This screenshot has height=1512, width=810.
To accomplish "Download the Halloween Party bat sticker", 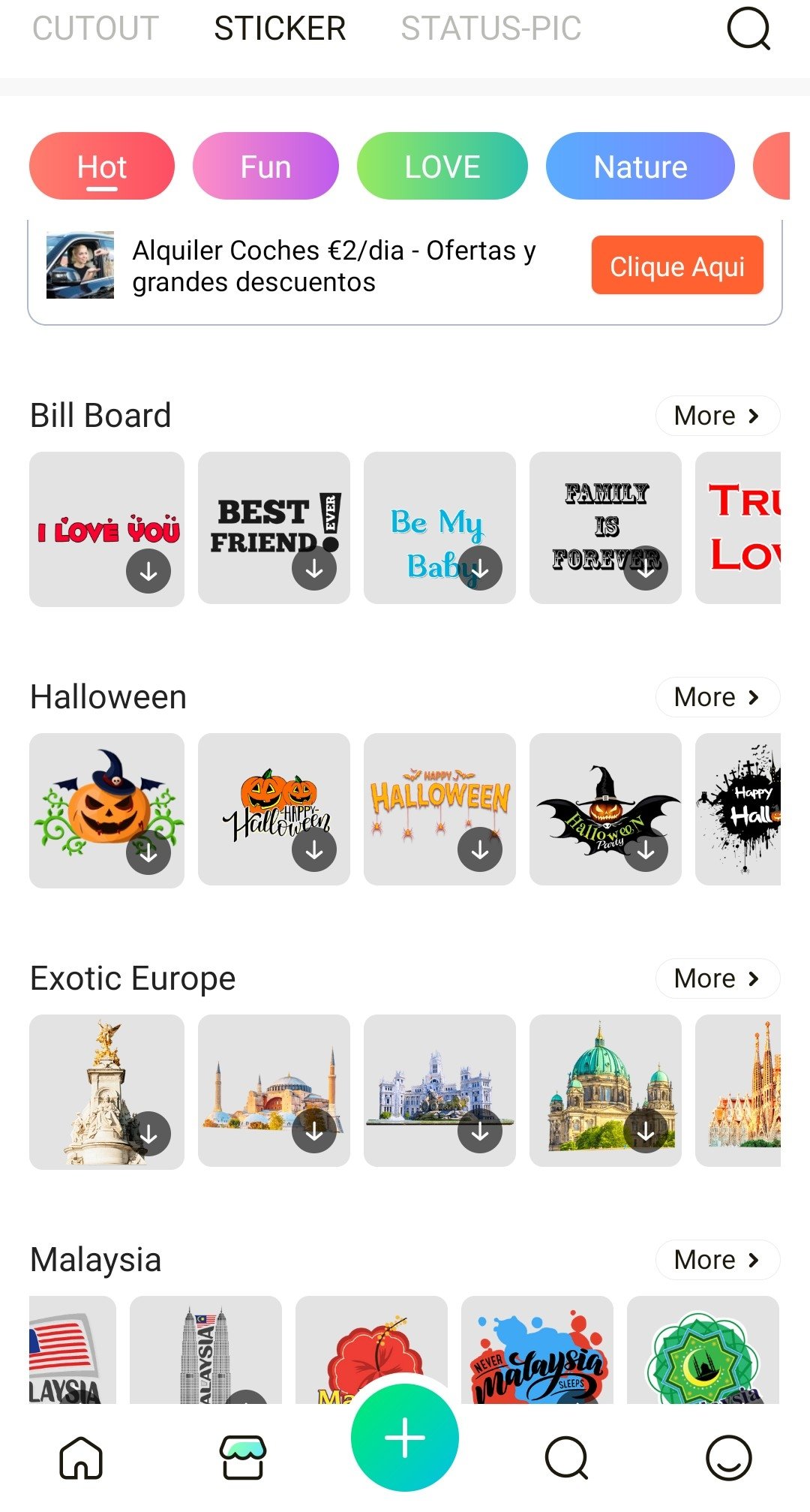I will coord(646,850).
